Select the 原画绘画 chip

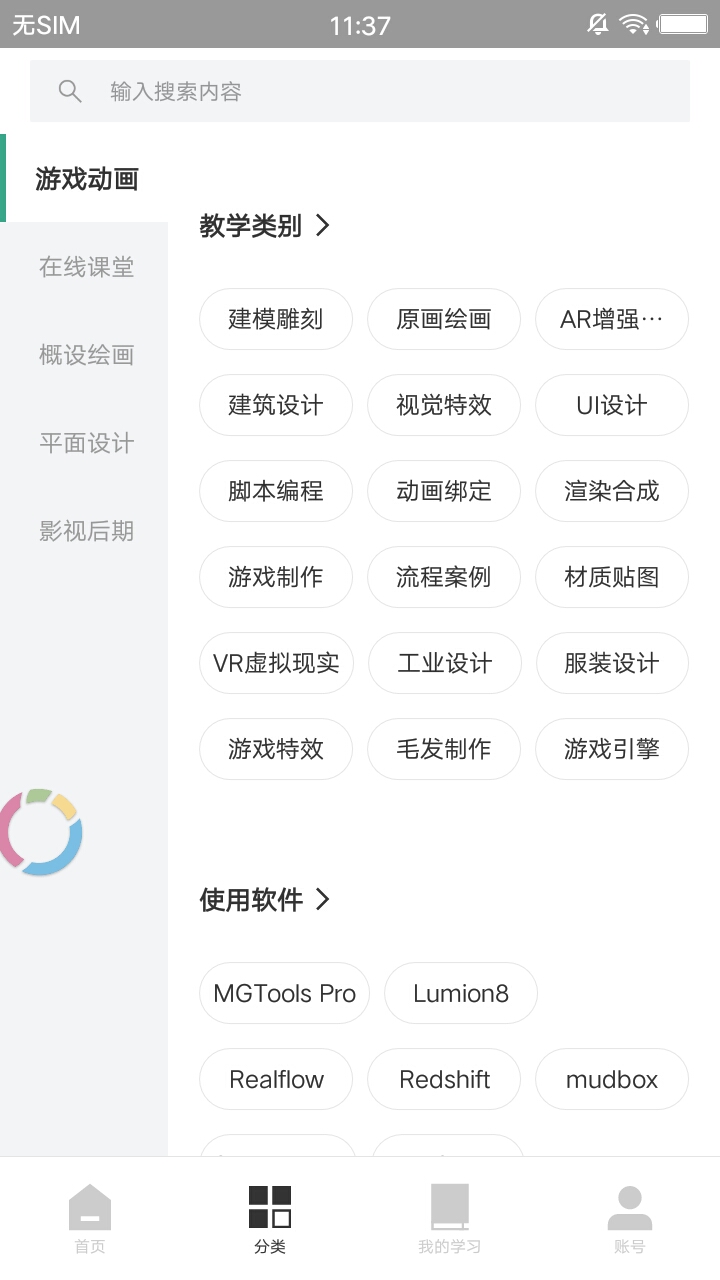(444, 319)
